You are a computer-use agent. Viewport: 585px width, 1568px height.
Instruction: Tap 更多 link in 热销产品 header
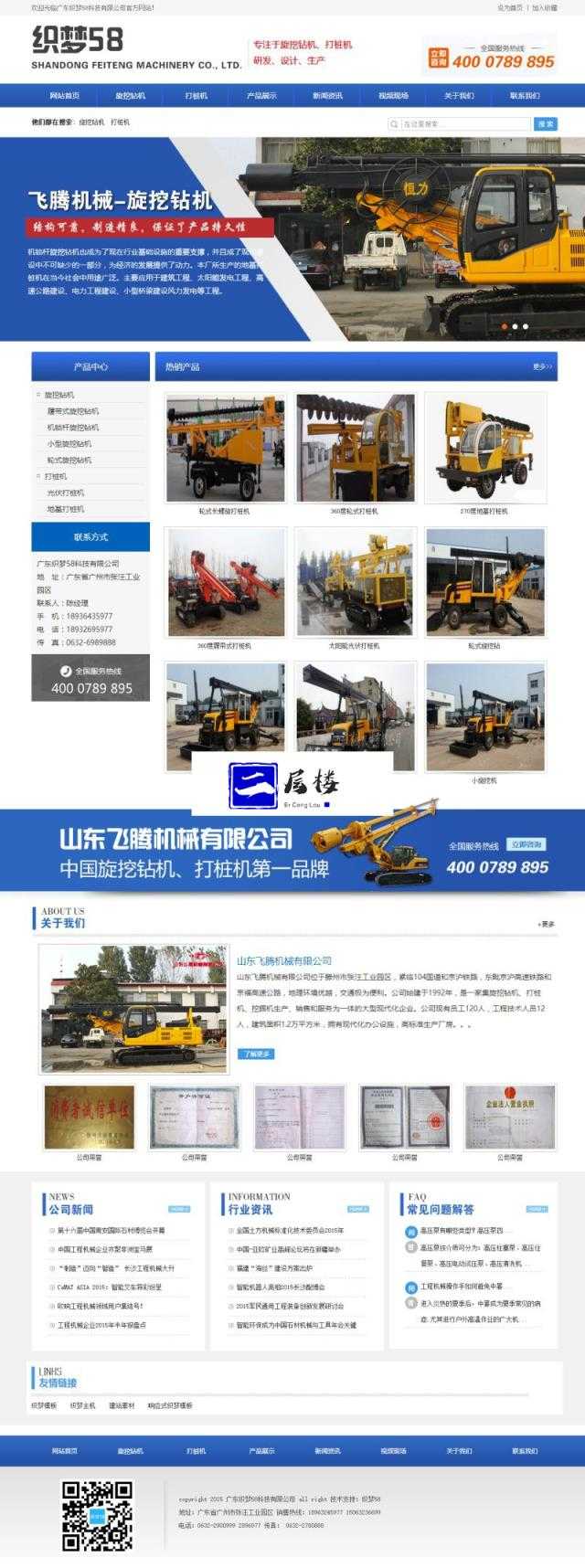[x=542, y=366]
